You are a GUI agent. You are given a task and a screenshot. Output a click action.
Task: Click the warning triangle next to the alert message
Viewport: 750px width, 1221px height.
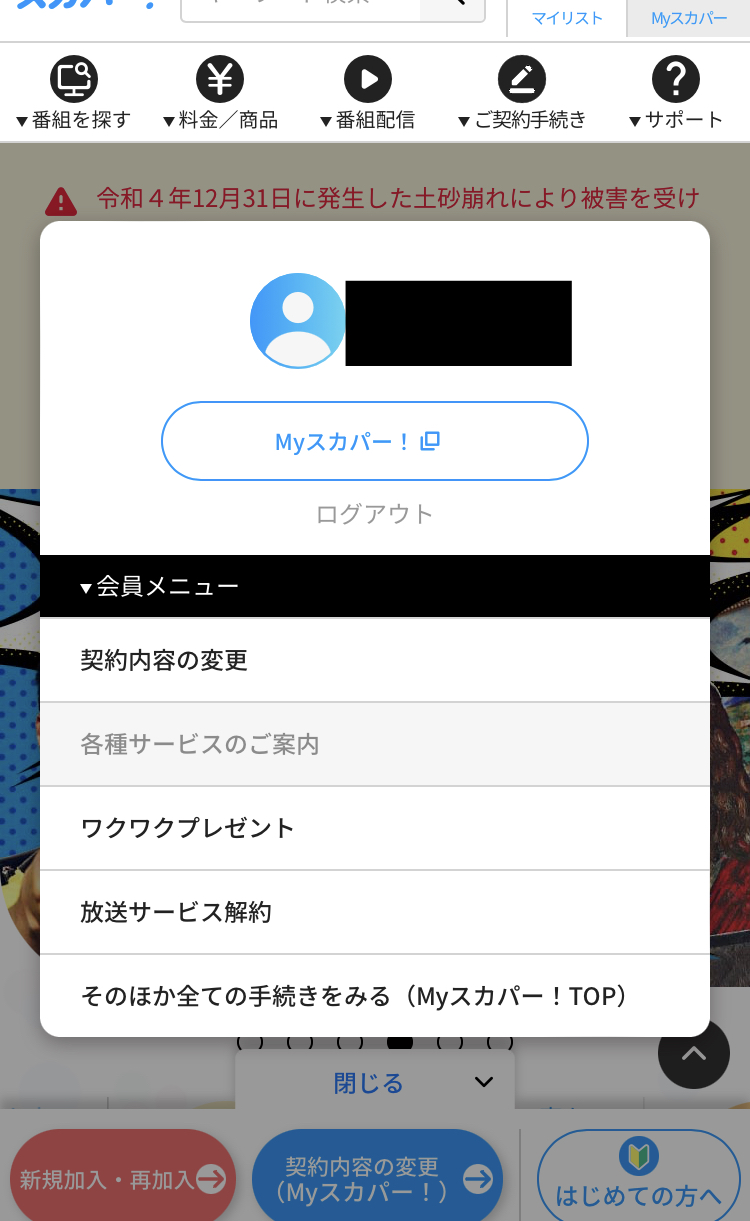tap(62, 199)
